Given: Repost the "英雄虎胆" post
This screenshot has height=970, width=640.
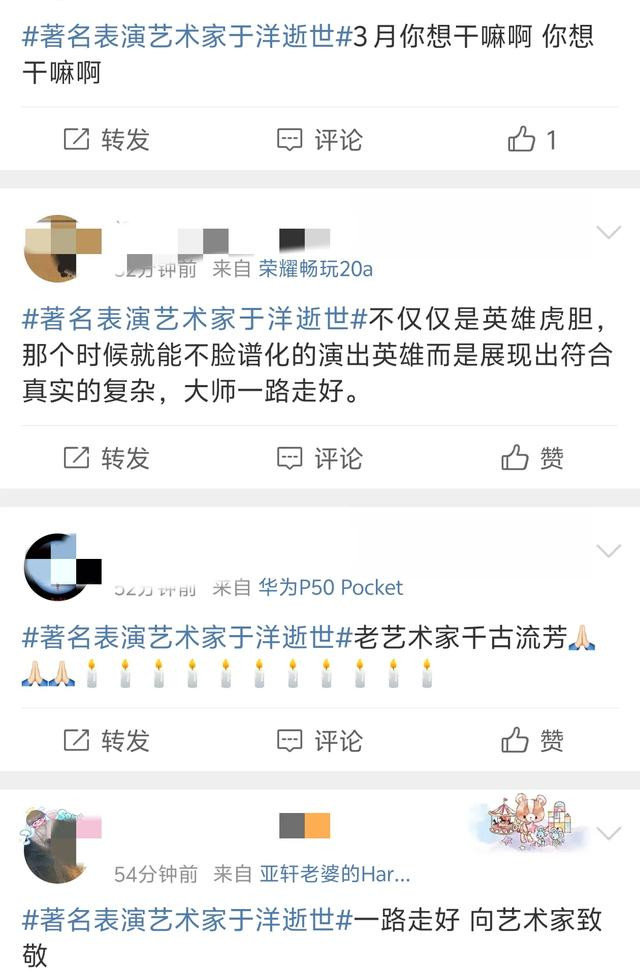Looking at the screenshot, I should coord(106,458).
